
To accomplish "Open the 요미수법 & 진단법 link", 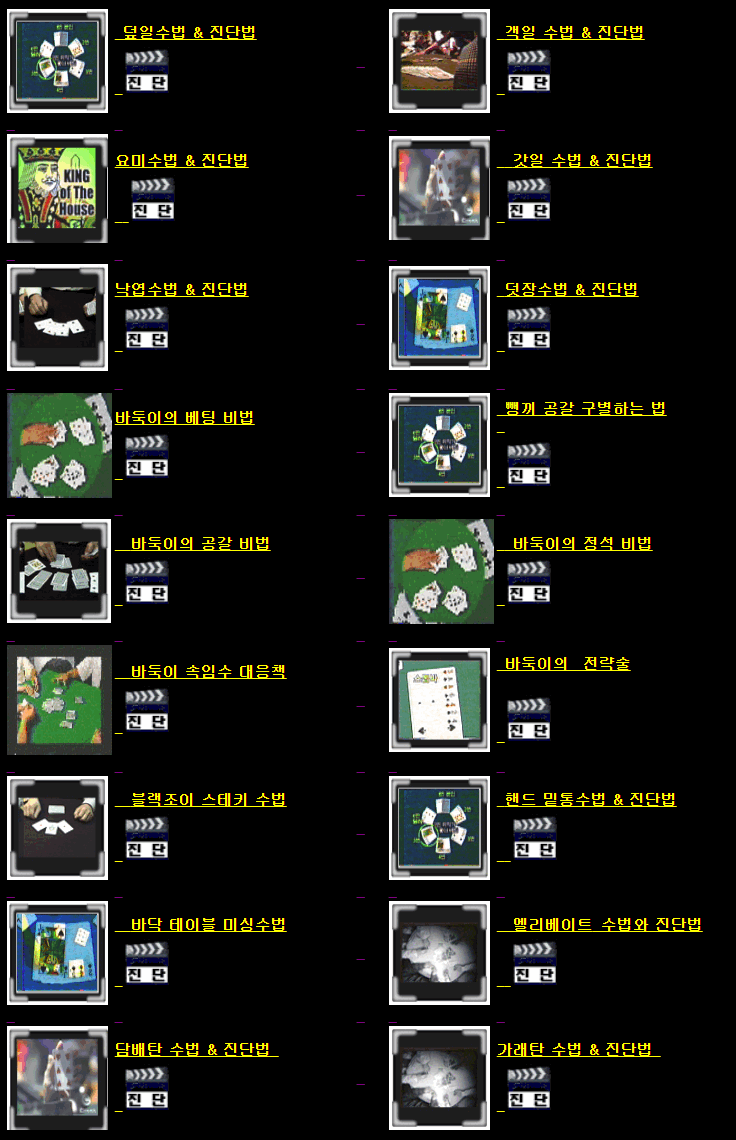I will (x=182, y=160).
